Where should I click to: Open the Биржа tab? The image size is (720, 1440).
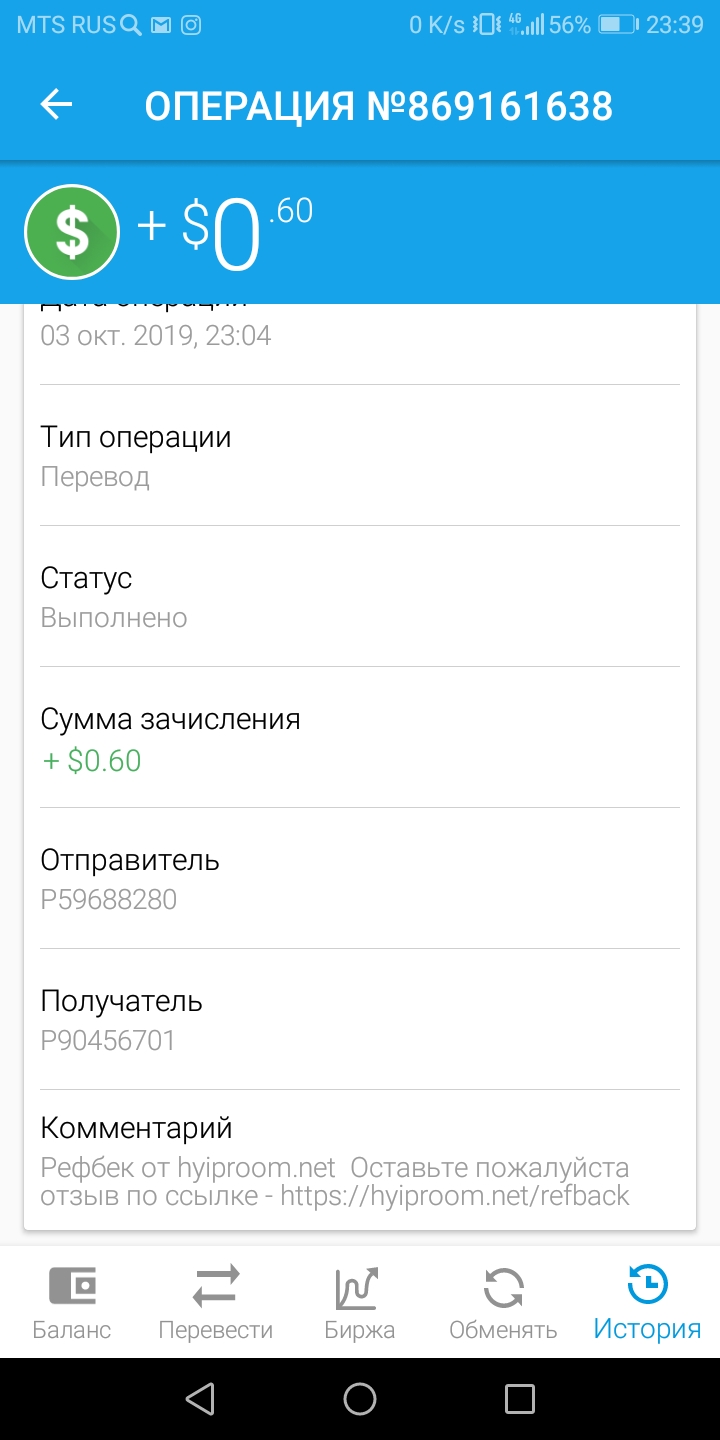pyautogui.click(x=360, y=1302)
